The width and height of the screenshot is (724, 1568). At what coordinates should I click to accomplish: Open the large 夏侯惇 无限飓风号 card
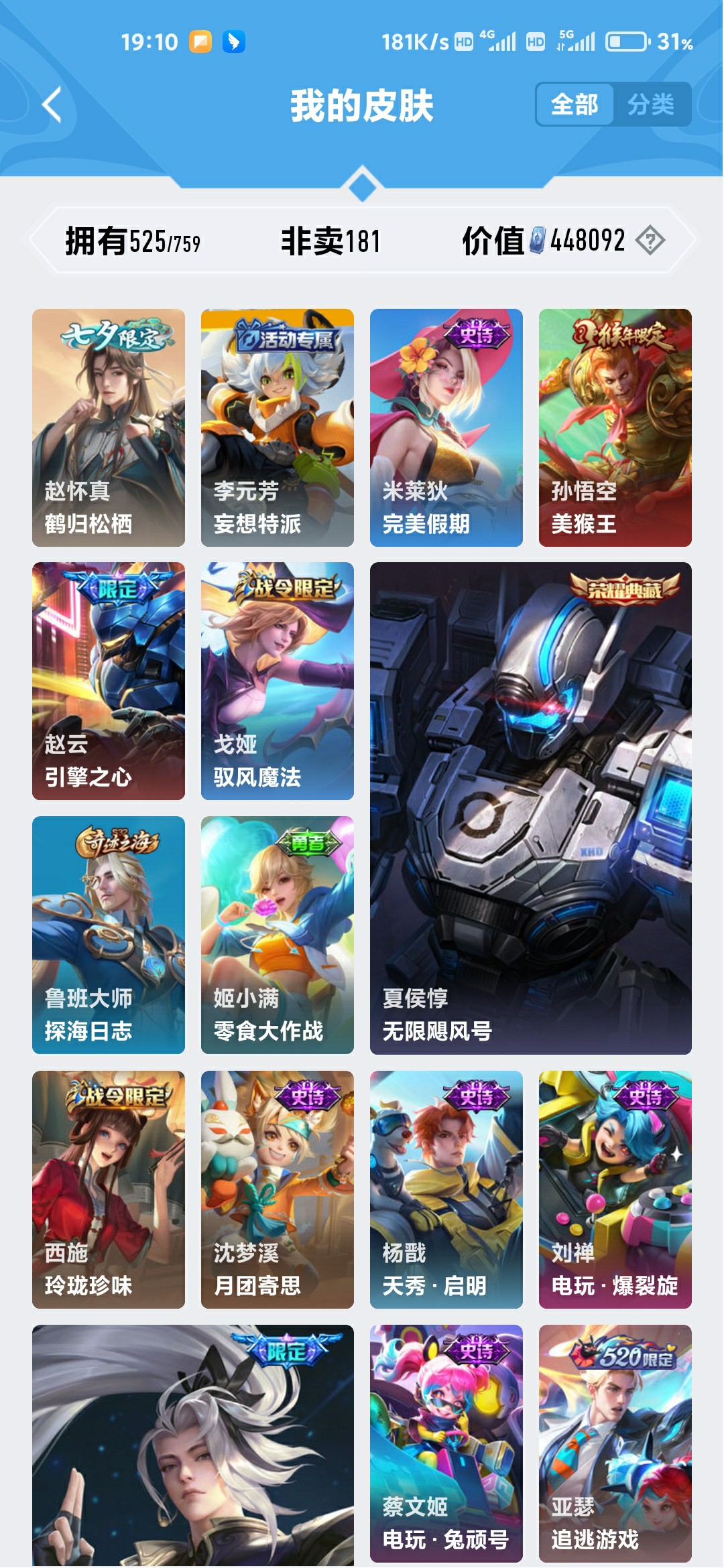pos(531,808)
